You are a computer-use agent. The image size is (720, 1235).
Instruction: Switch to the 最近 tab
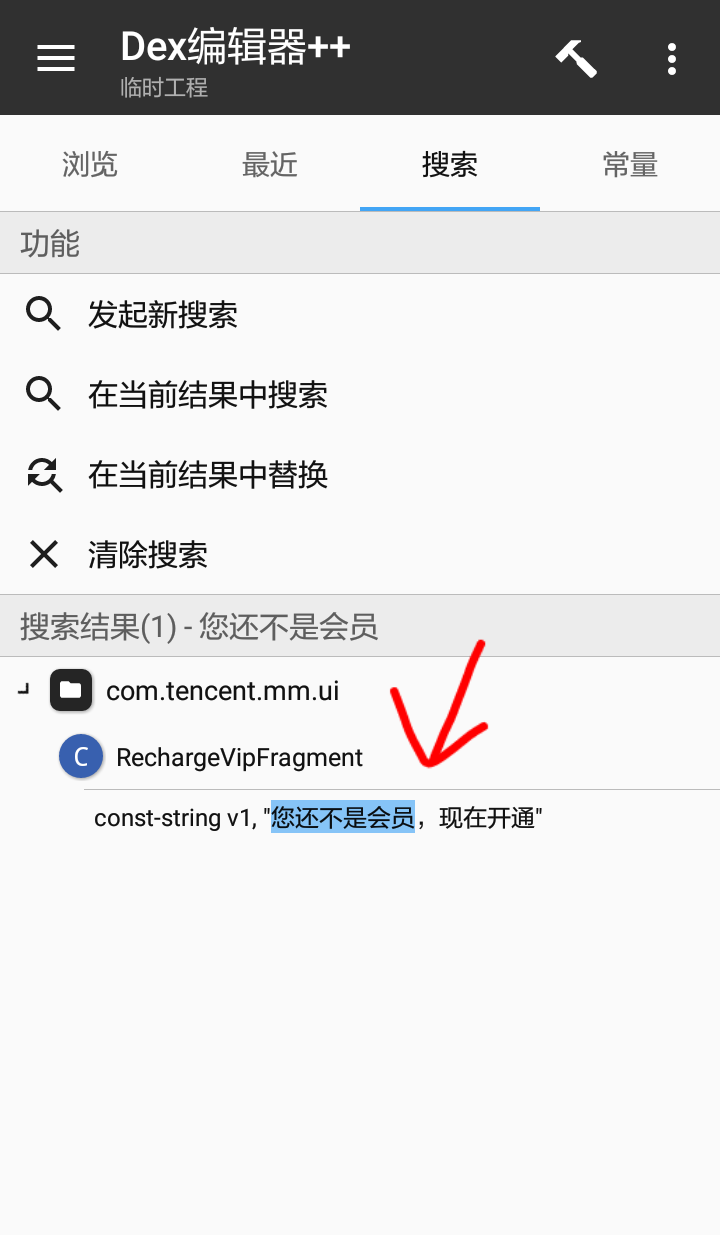coord(270,164)
